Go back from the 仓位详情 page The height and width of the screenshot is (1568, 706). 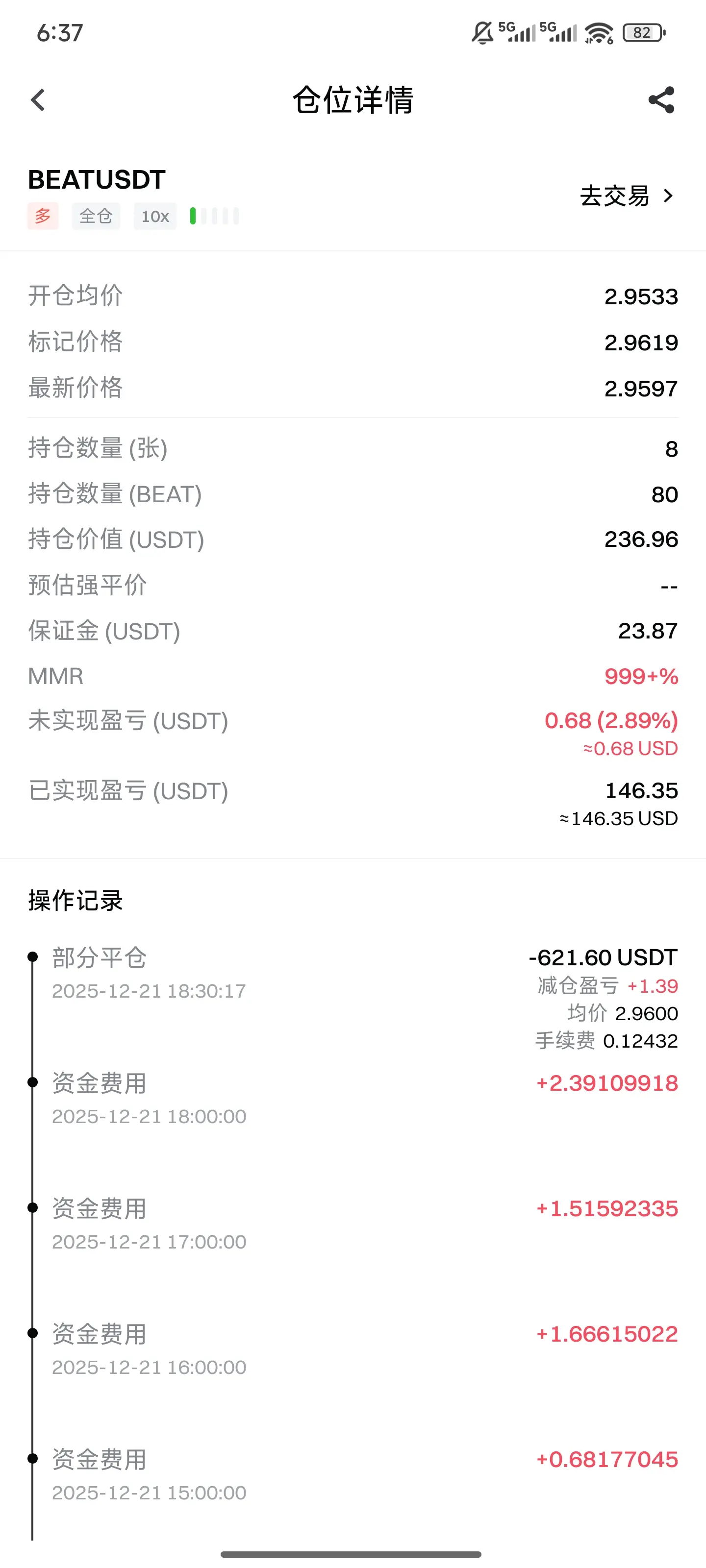pos(38,100)
